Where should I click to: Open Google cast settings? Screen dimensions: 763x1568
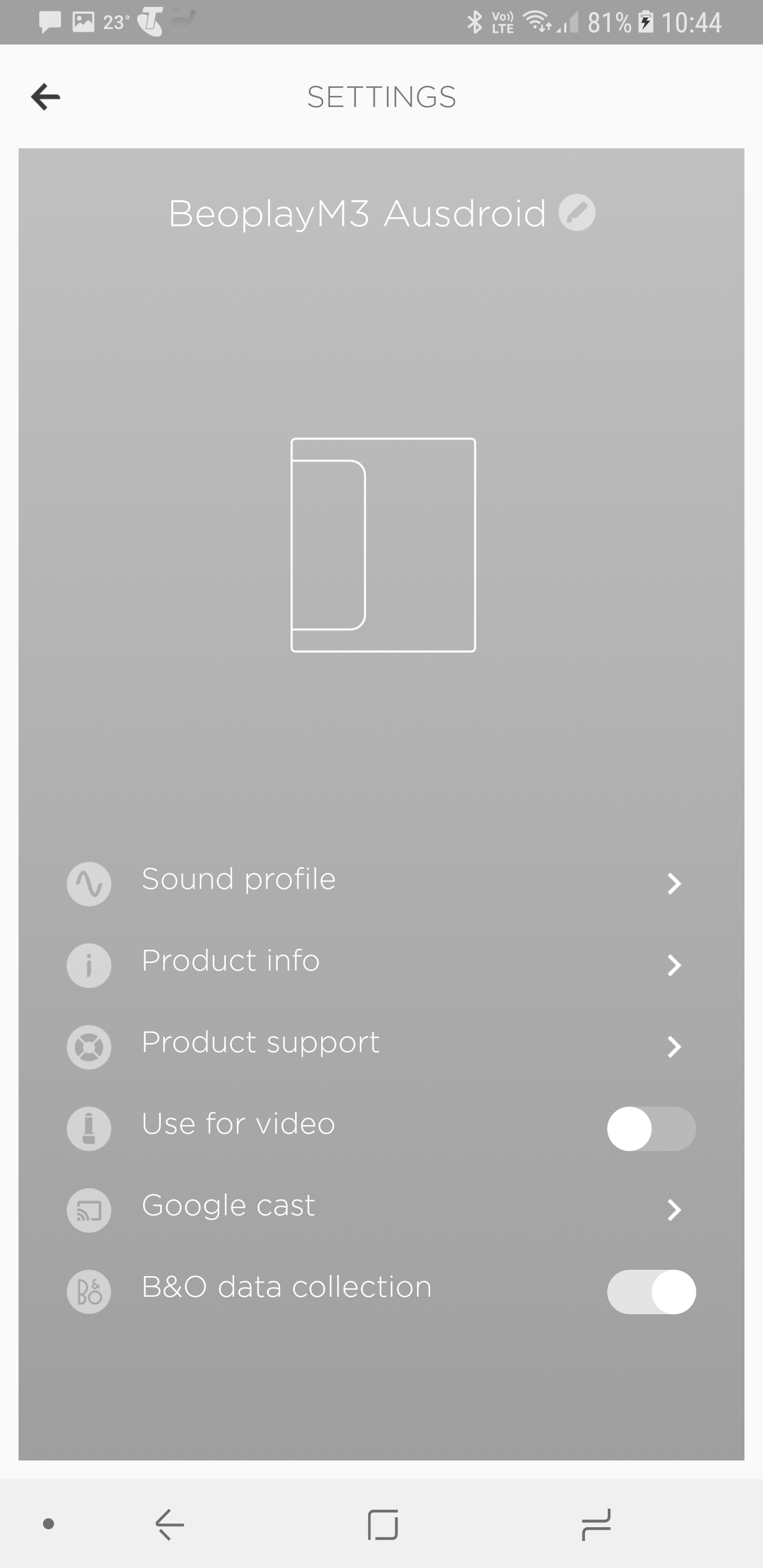(x=381, y=1209)
